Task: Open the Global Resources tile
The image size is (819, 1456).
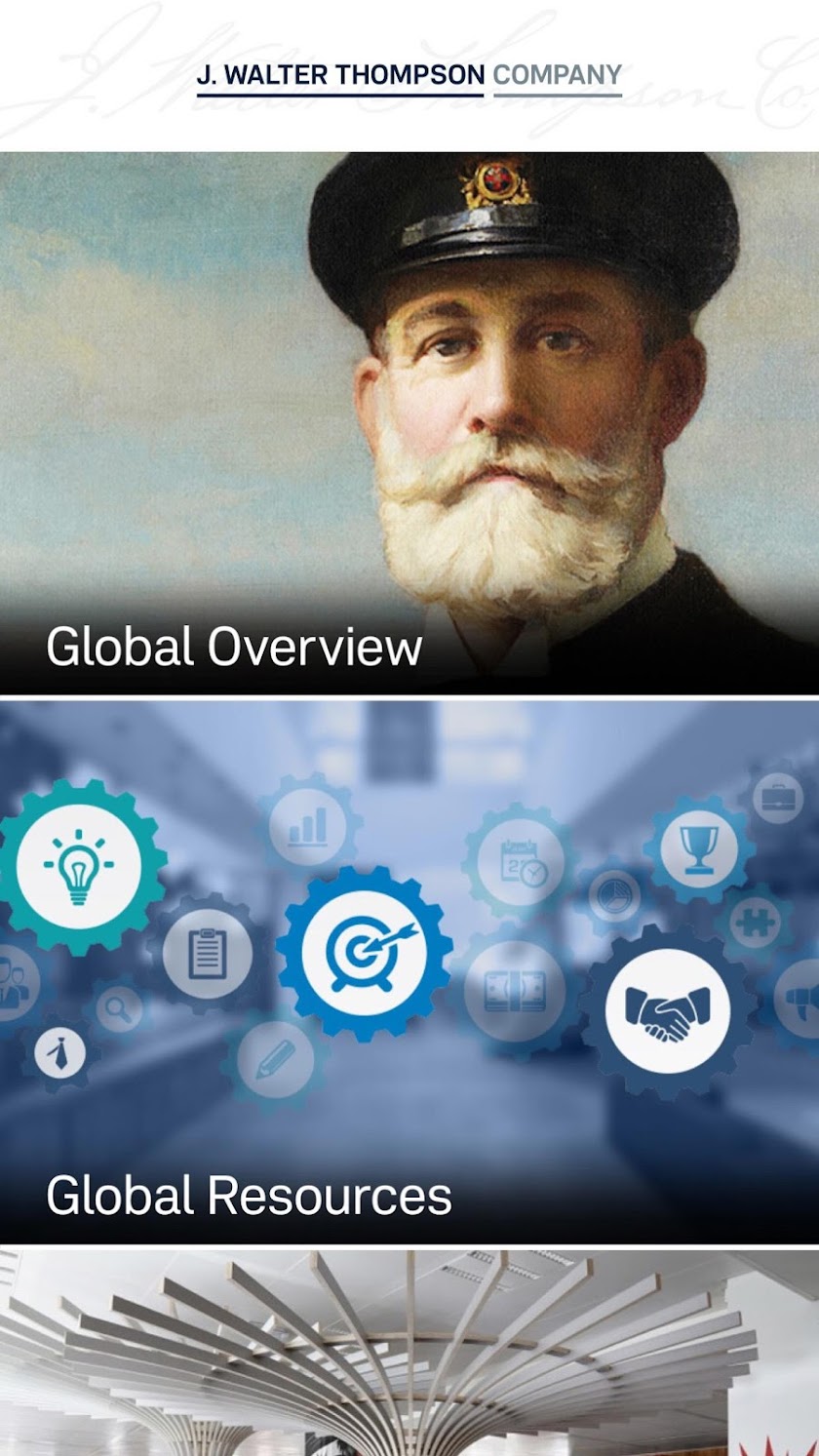Action: pyautogui.click(x=409, y=972)
